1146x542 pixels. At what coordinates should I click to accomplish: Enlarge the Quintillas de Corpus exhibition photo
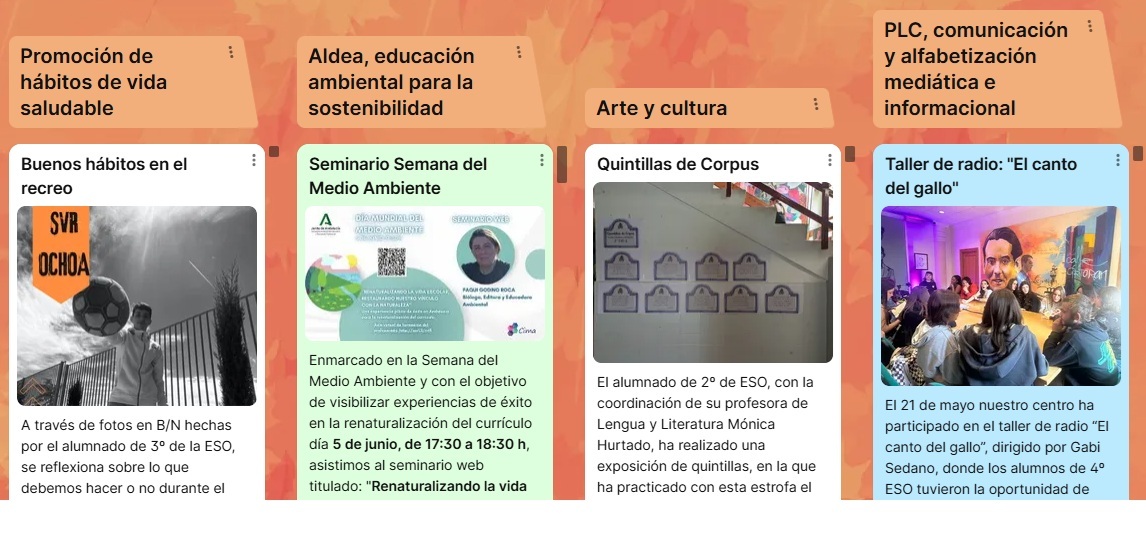point(713,272)
